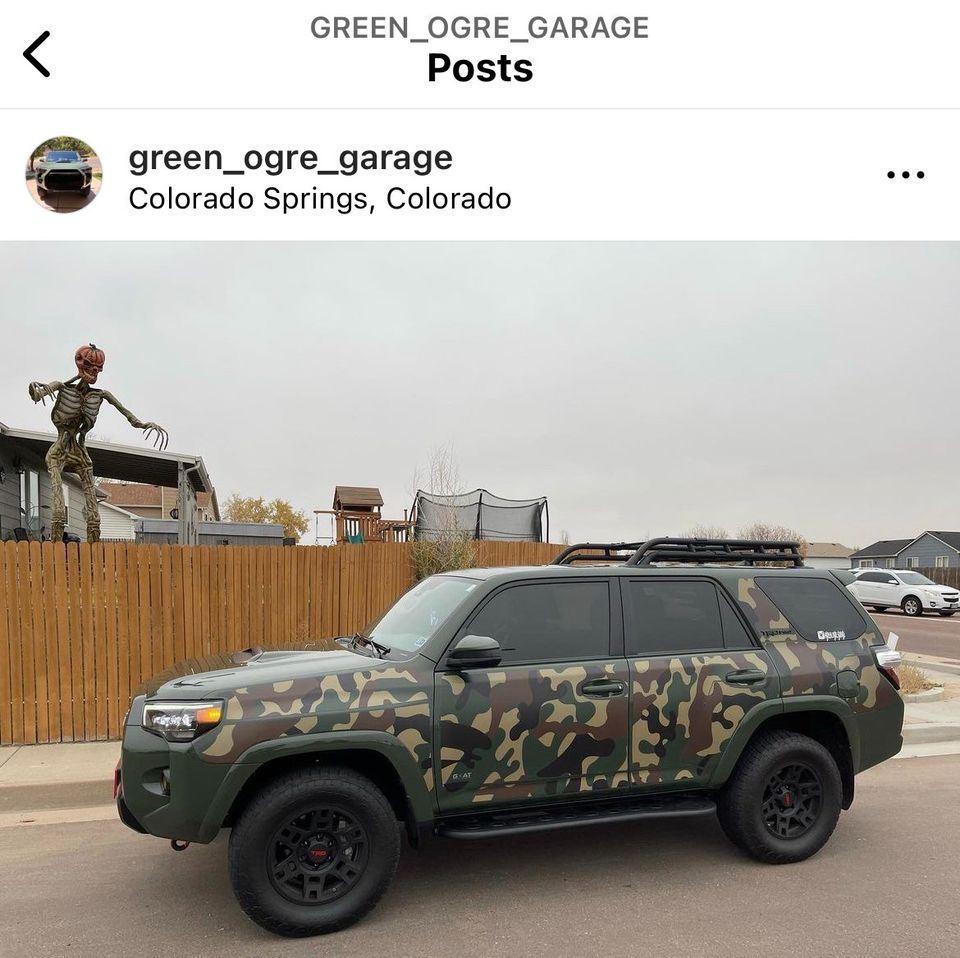
Task: Tap the camo truck post photo
Action: (480, 599)
